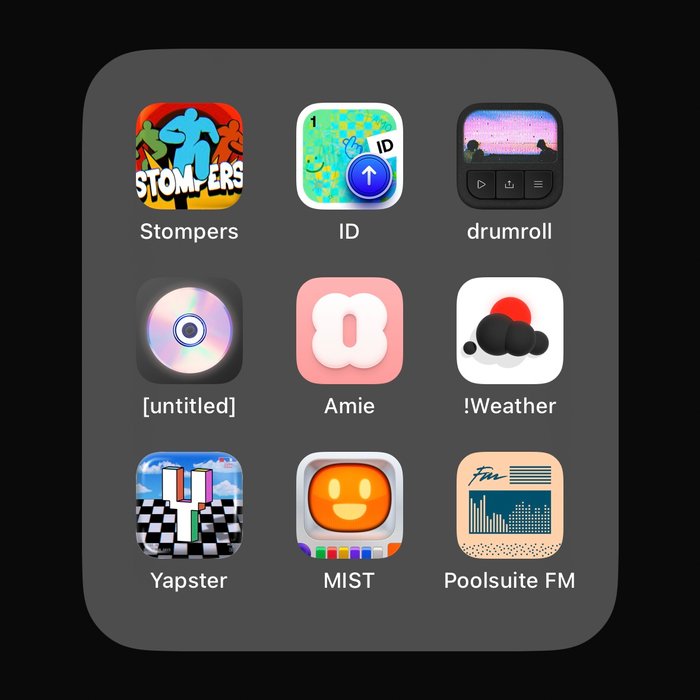Launch the ID app

pyautogui.click(x=349, y=156)
